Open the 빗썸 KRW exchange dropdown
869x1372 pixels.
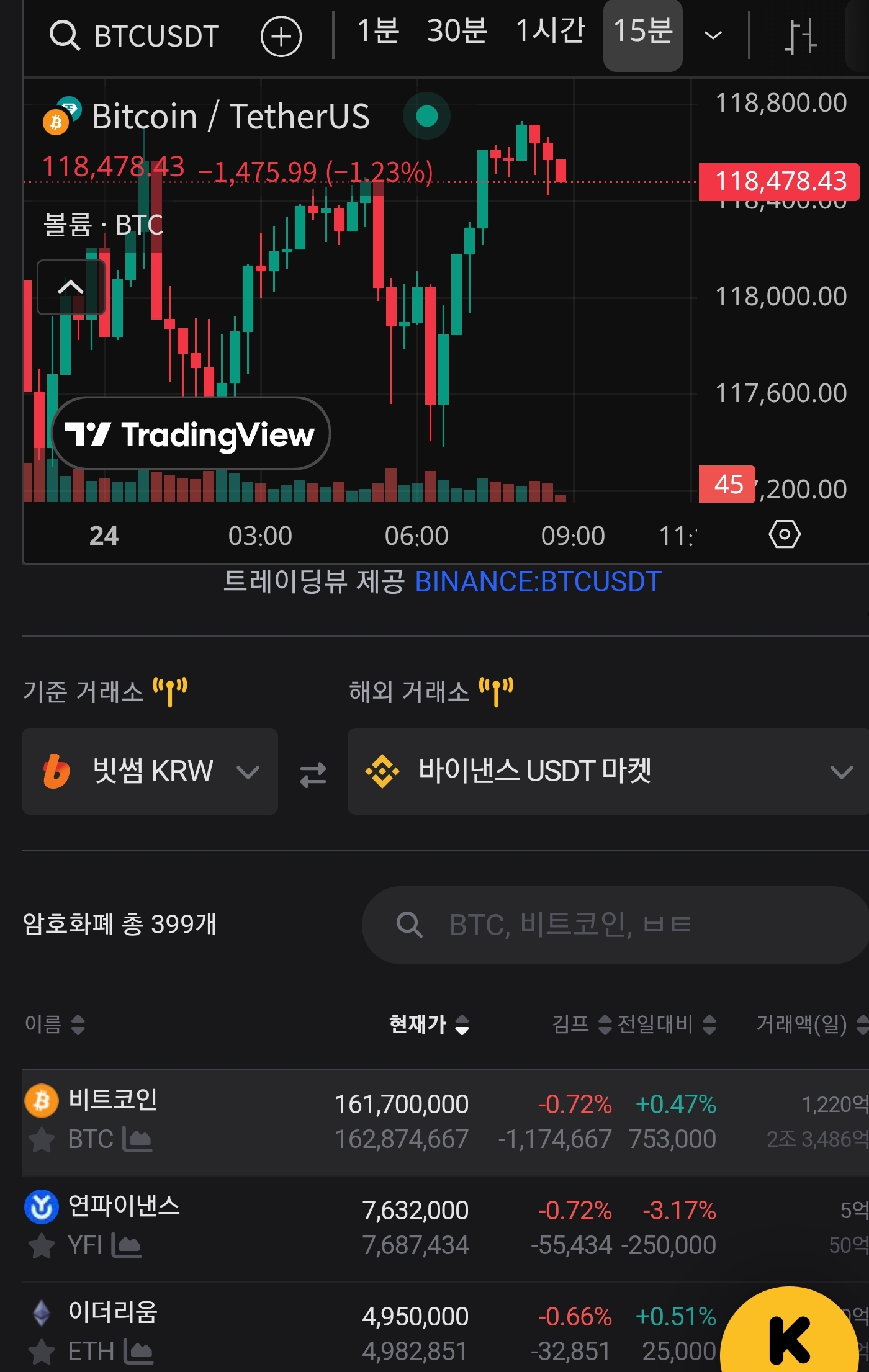150,771
